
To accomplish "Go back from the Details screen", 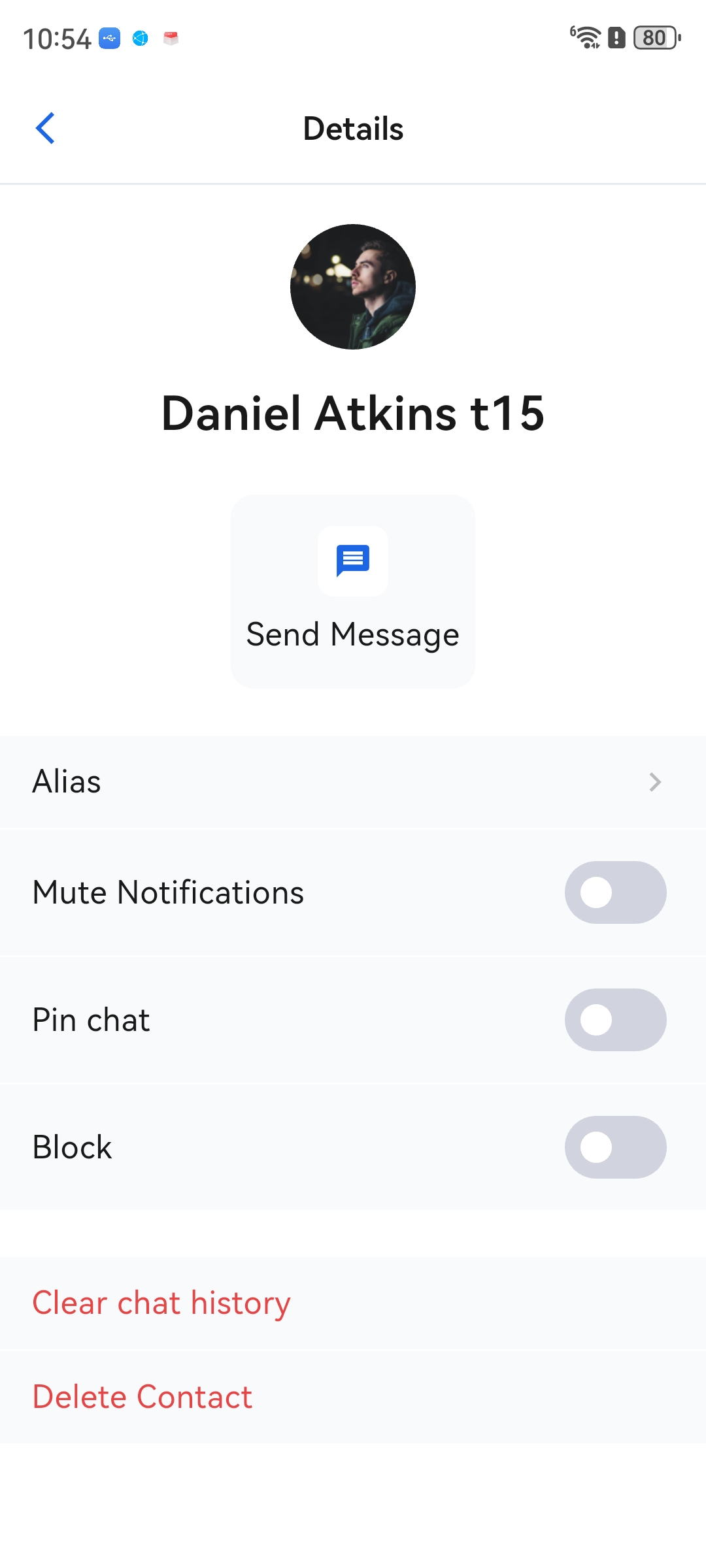I will click(45, 128).
